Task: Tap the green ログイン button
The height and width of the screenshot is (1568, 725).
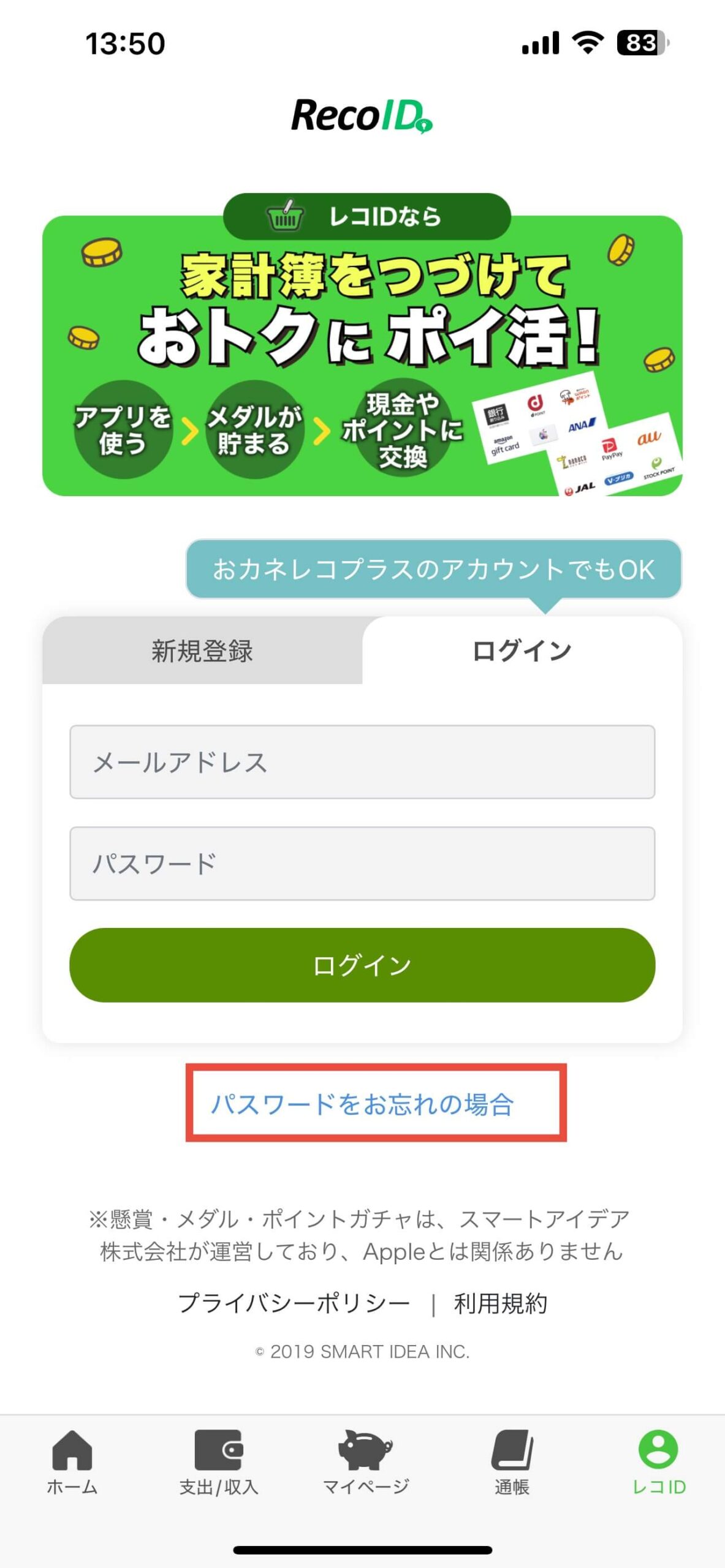Action: (362, 965)
